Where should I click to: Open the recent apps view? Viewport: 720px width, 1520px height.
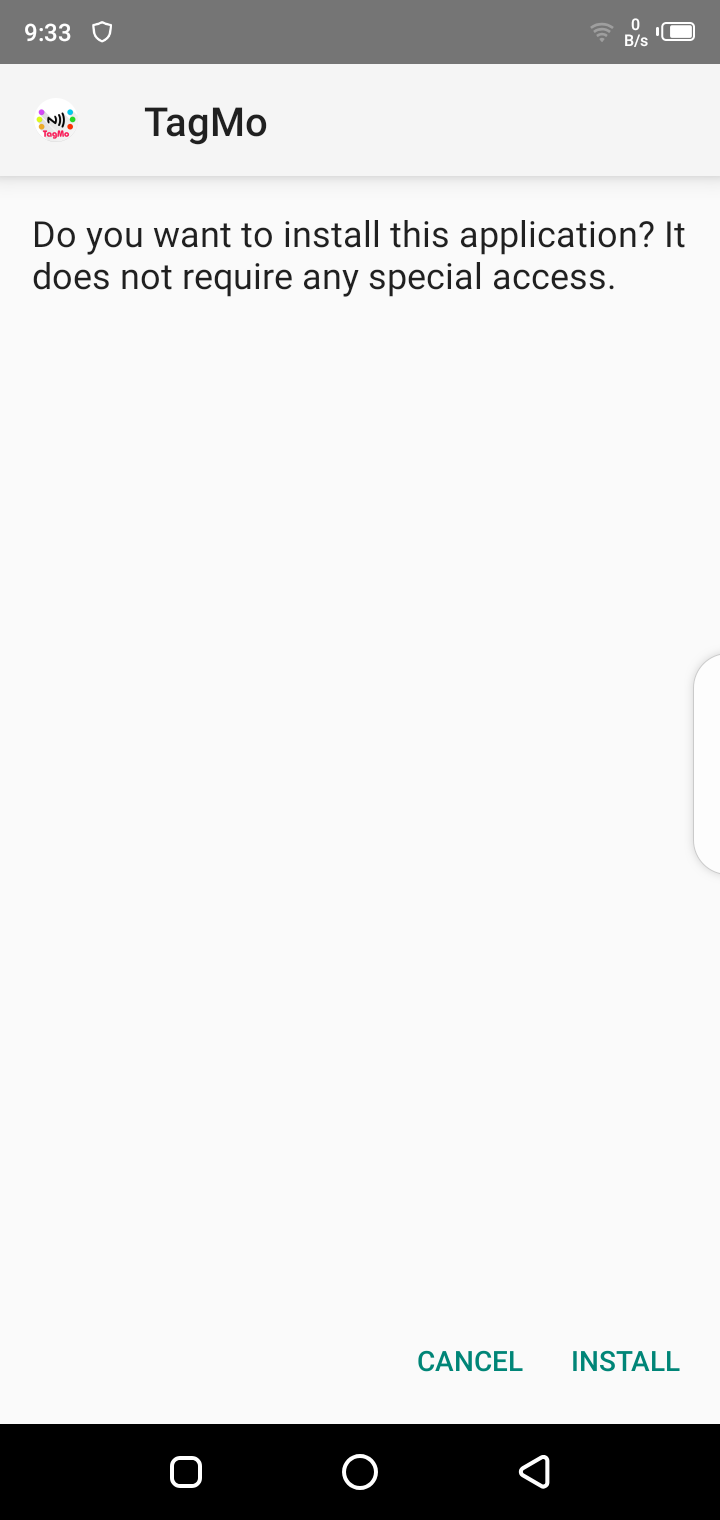coord(186,1471)
